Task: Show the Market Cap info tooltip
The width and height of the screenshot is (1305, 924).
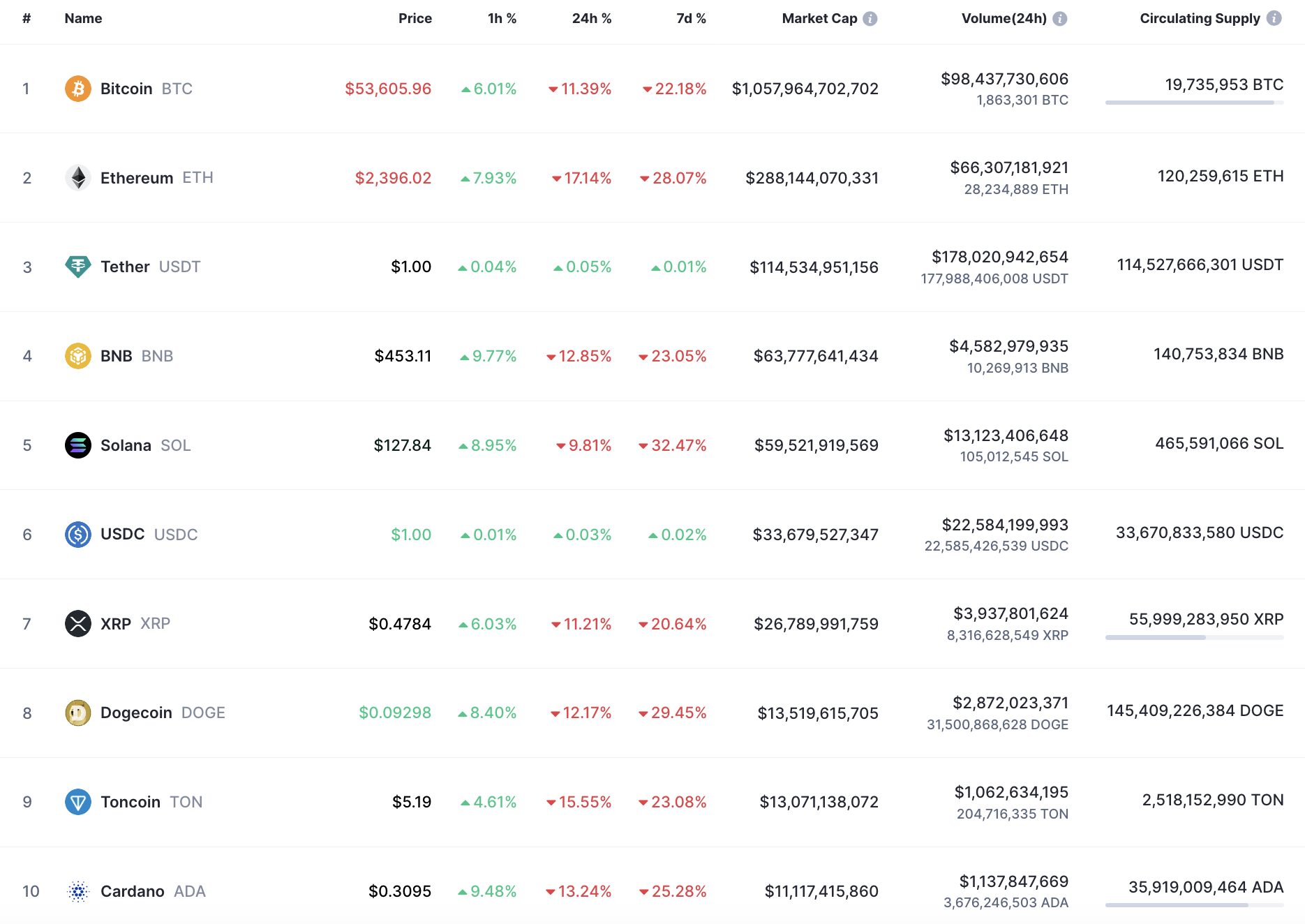Action: tap(870, 19)
